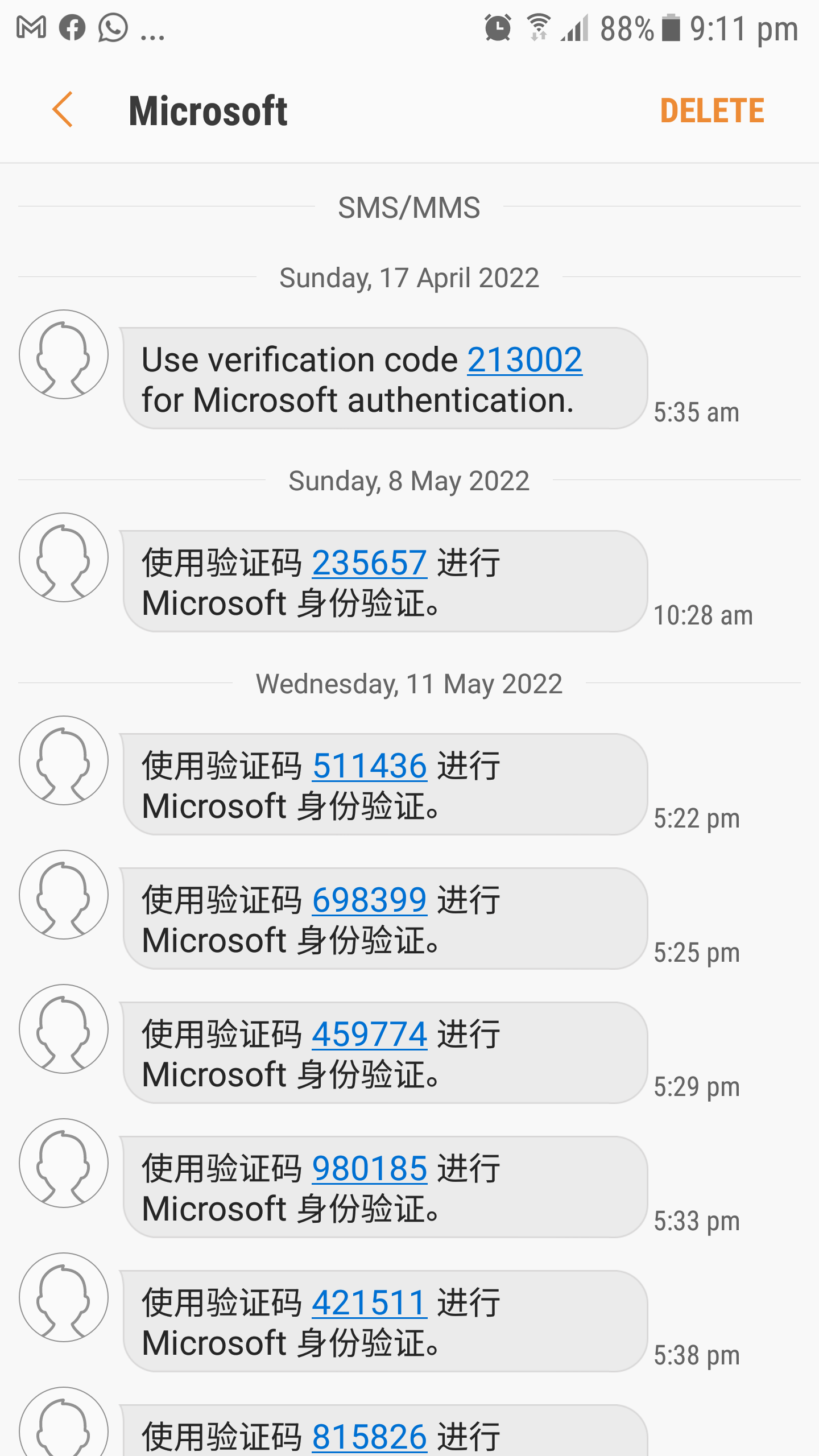Tap the code link 235657
The width and height of the screenshot is (819, 1456).
tap(369, 563)
